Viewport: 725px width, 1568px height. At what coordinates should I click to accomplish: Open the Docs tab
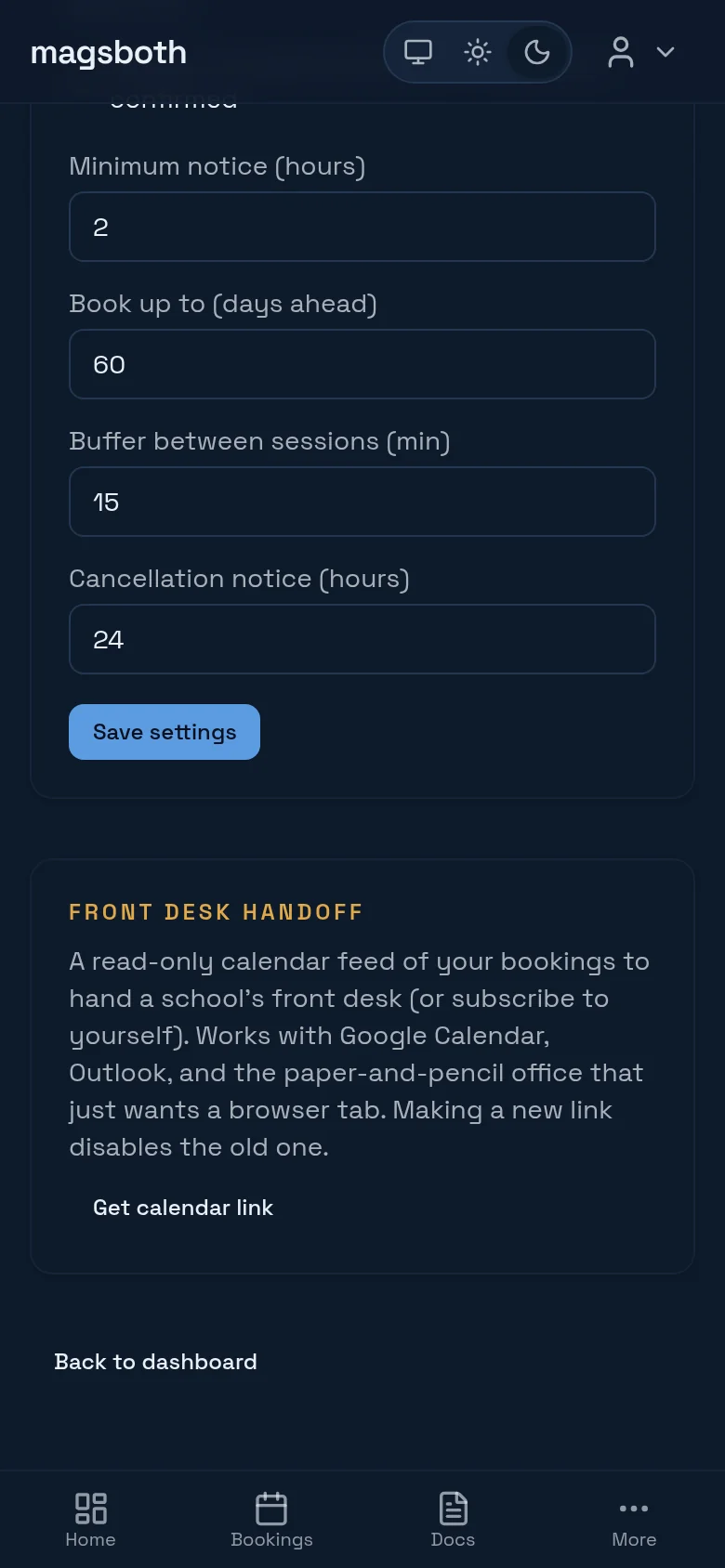(x=453, y=1520)
